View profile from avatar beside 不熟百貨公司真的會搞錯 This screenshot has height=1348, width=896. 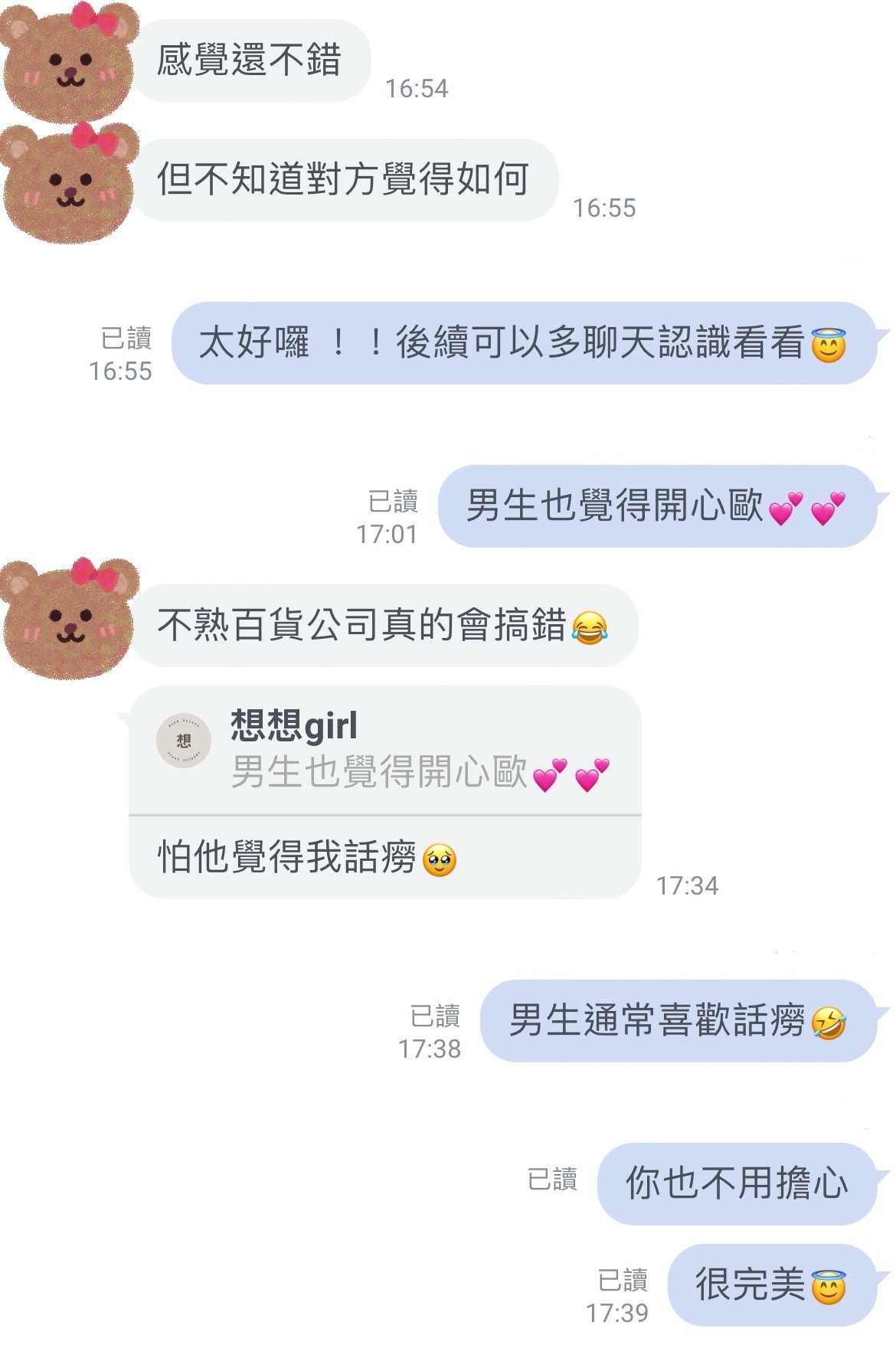click(x=69, y=620)
